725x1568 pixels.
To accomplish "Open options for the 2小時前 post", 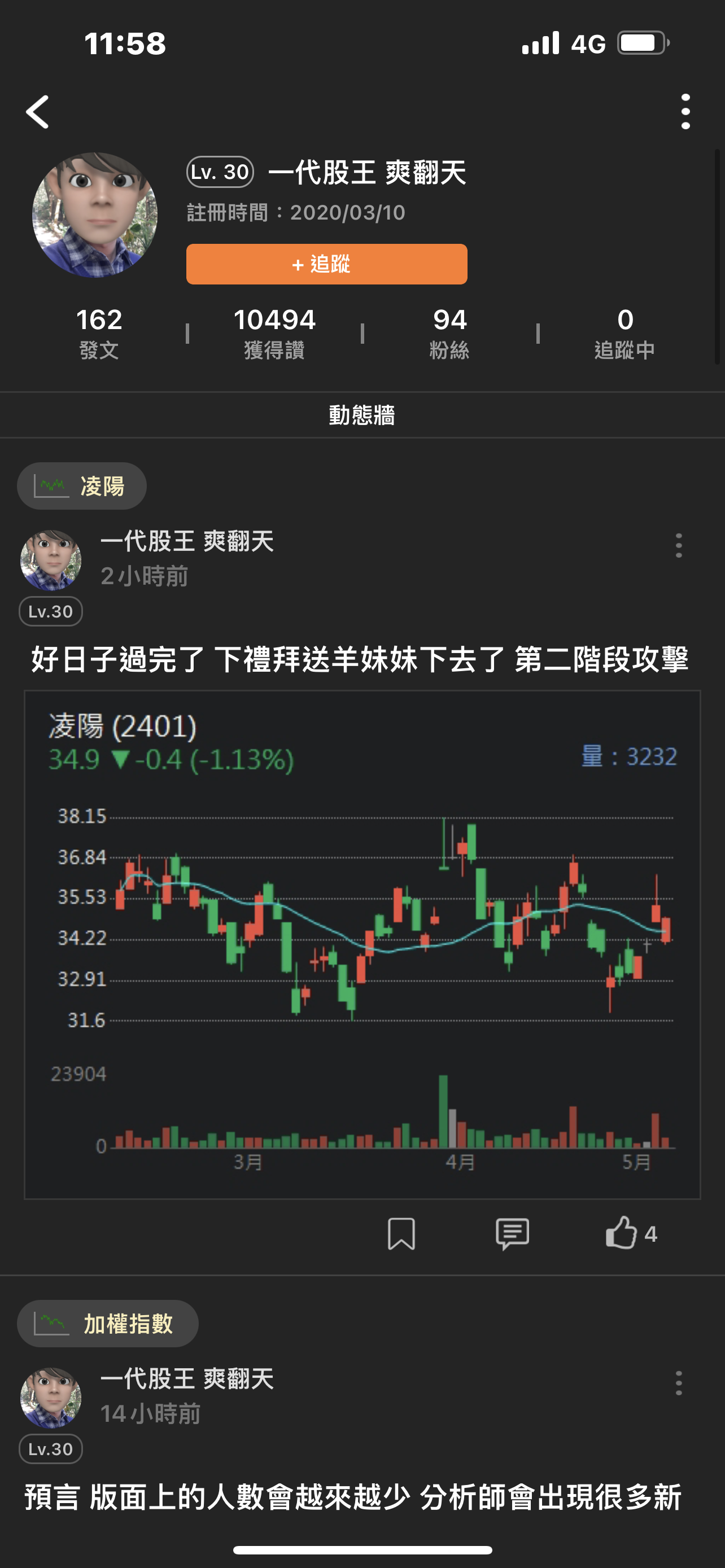I will pos(679,545).
